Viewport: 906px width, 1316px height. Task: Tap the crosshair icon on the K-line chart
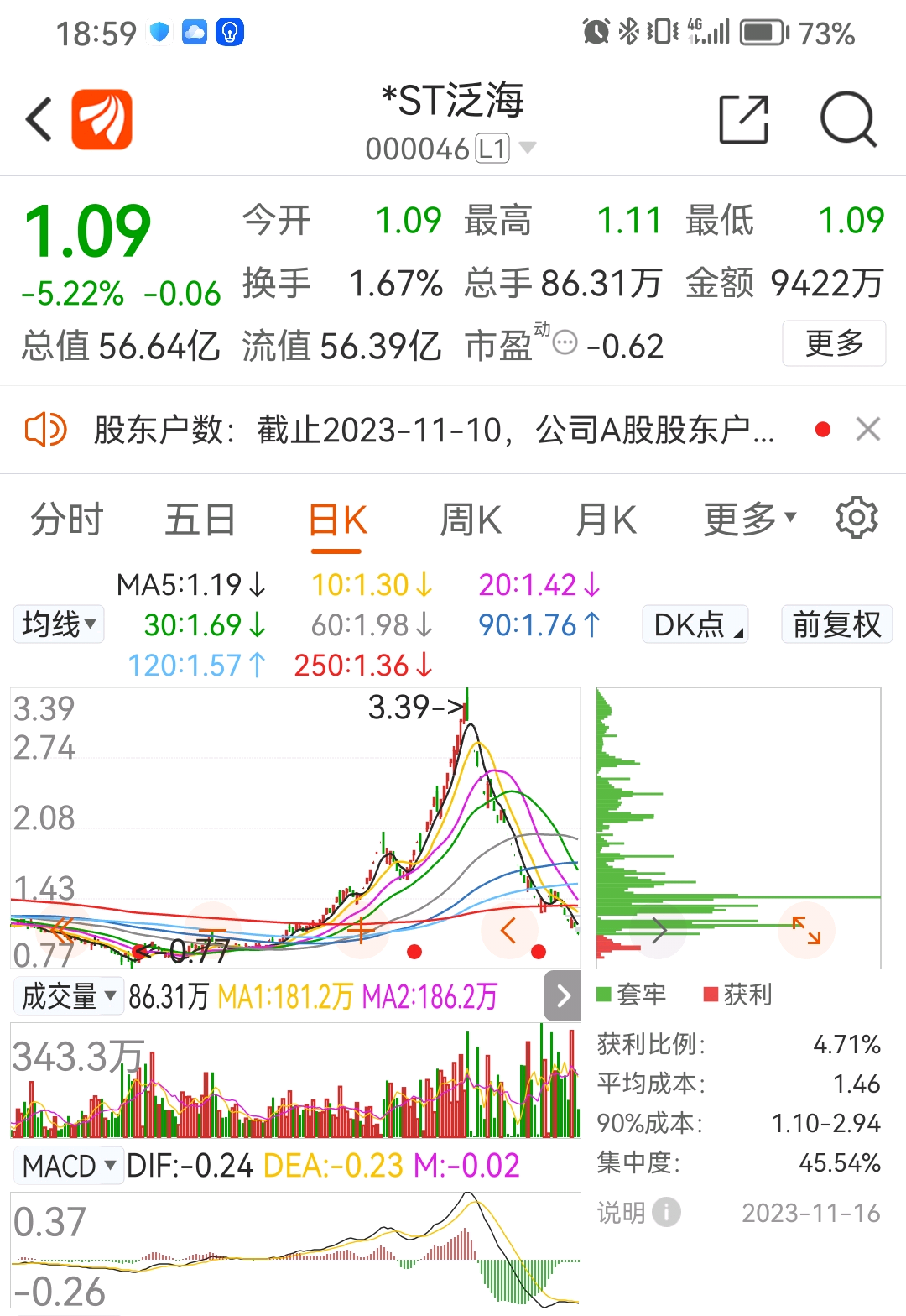[x=361, y=929]
